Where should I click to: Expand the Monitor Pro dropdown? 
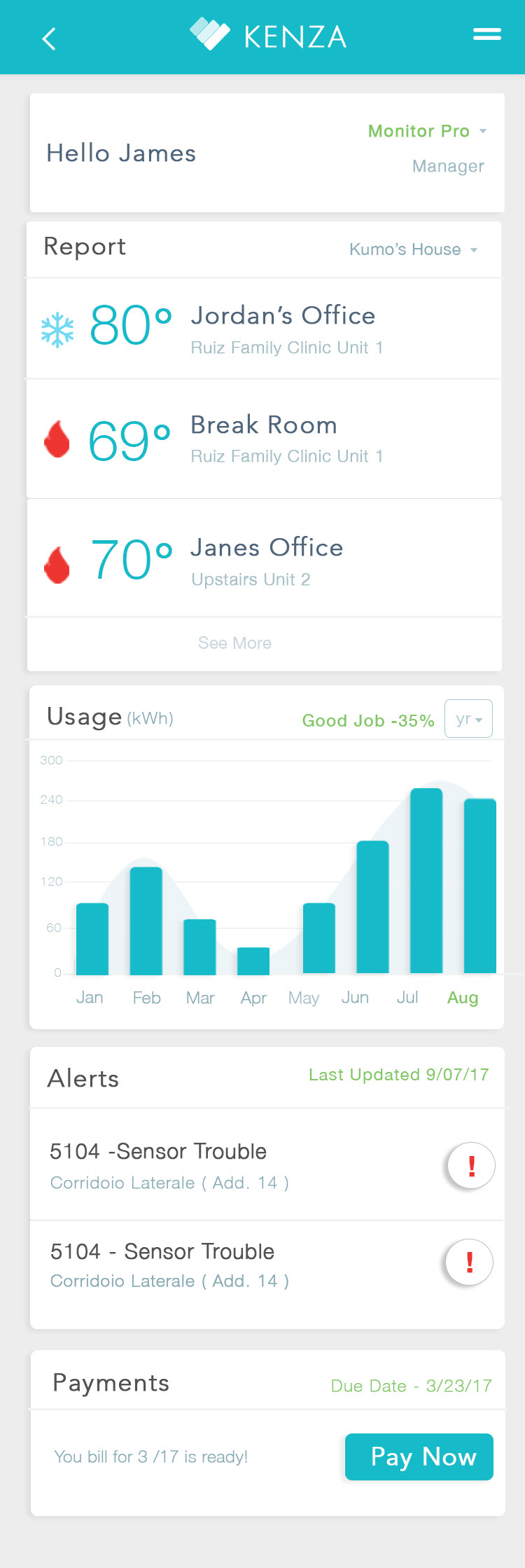click(427, 131)
